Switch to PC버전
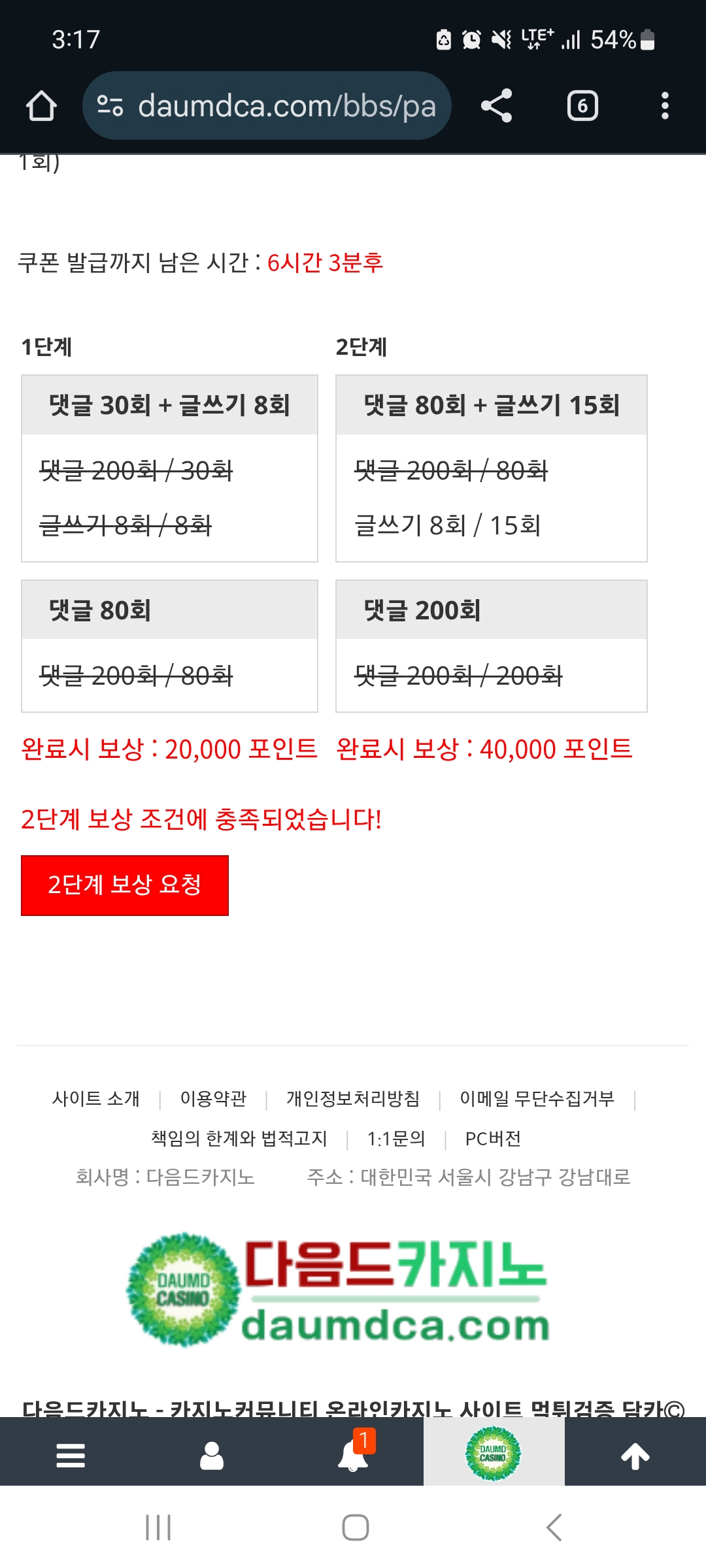706x1568 pixels. pos(493,1139)
